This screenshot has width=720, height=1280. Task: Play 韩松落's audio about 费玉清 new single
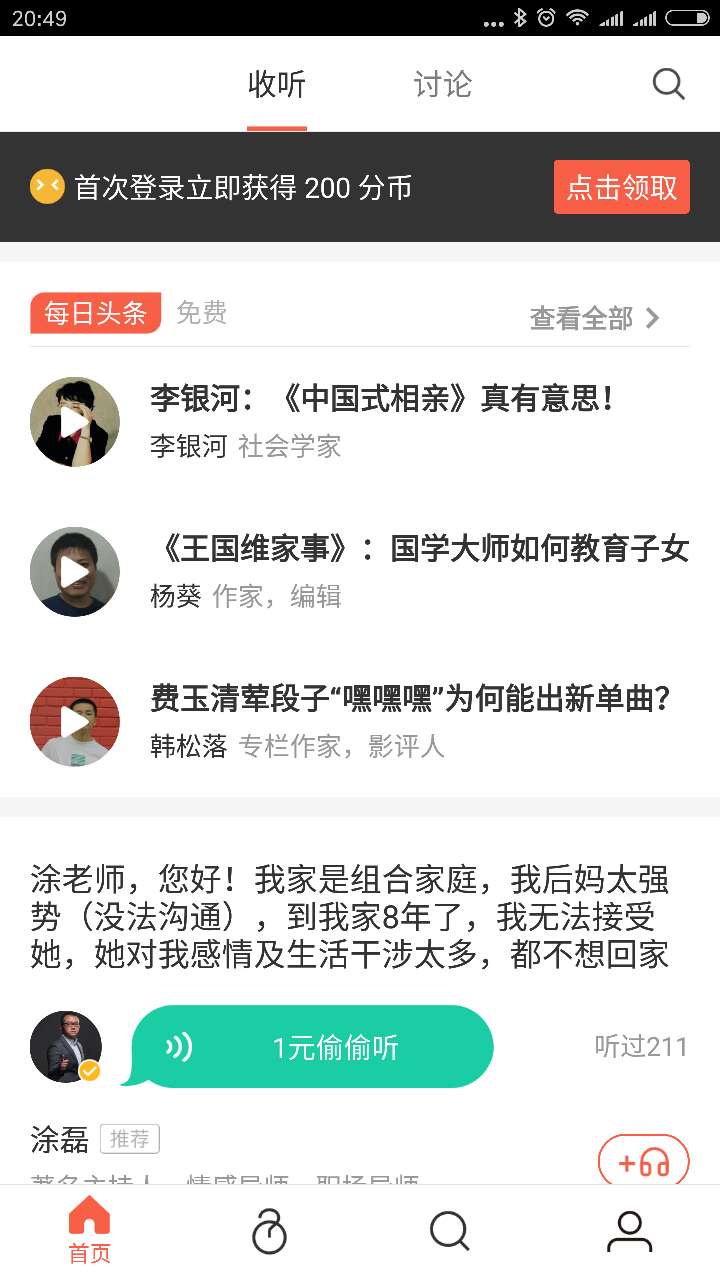74,721
